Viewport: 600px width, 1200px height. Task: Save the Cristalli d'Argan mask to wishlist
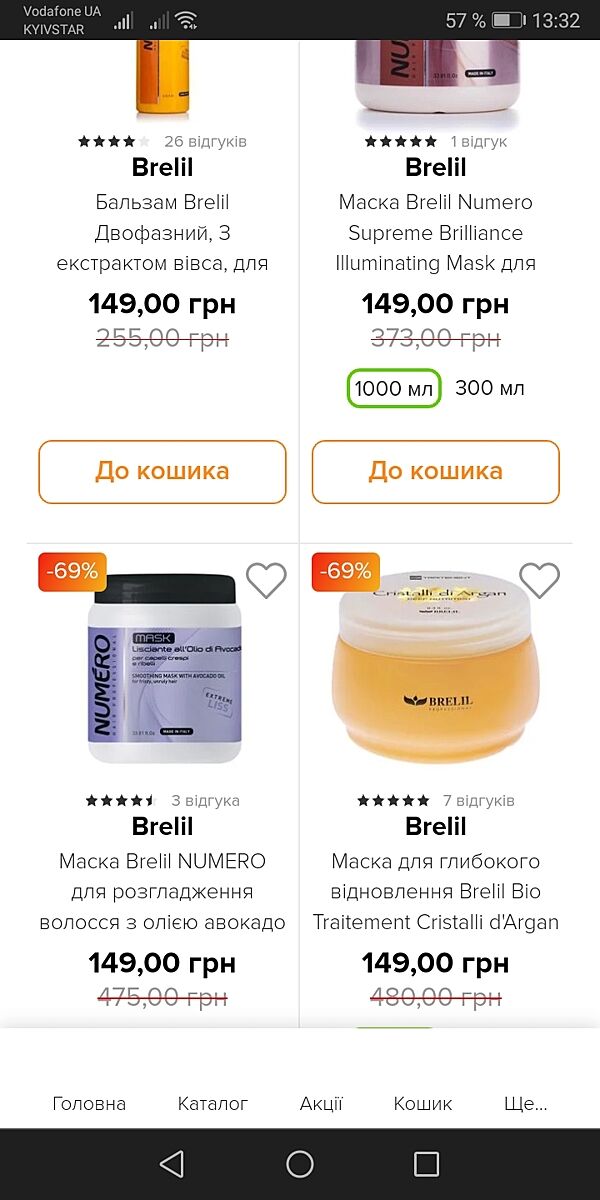click(x=539, y=580)
